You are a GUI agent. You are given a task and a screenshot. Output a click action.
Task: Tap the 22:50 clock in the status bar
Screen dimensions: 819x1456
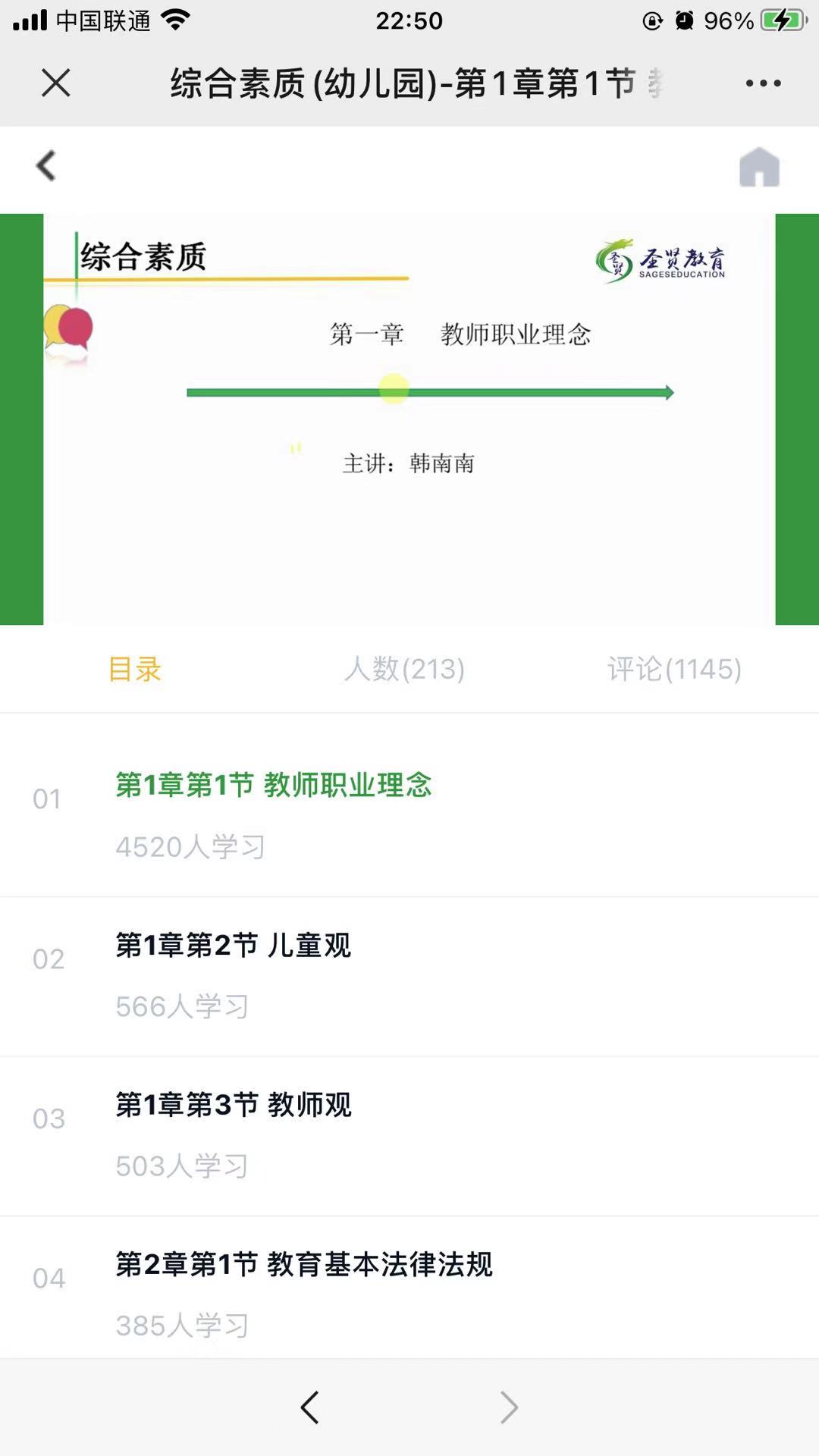point(409,19)
